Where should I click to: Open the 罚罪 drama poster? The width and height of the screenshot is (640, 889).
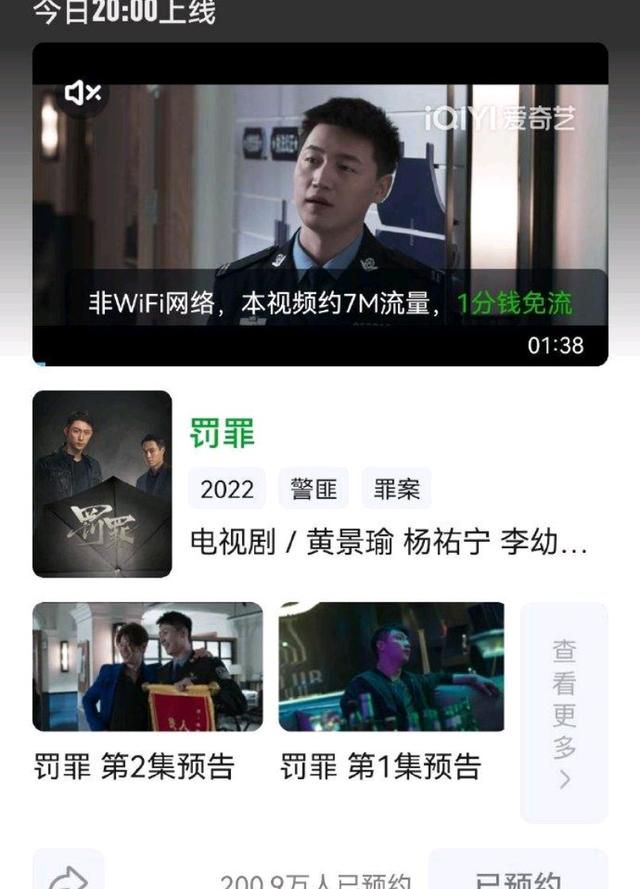point(102,483)
